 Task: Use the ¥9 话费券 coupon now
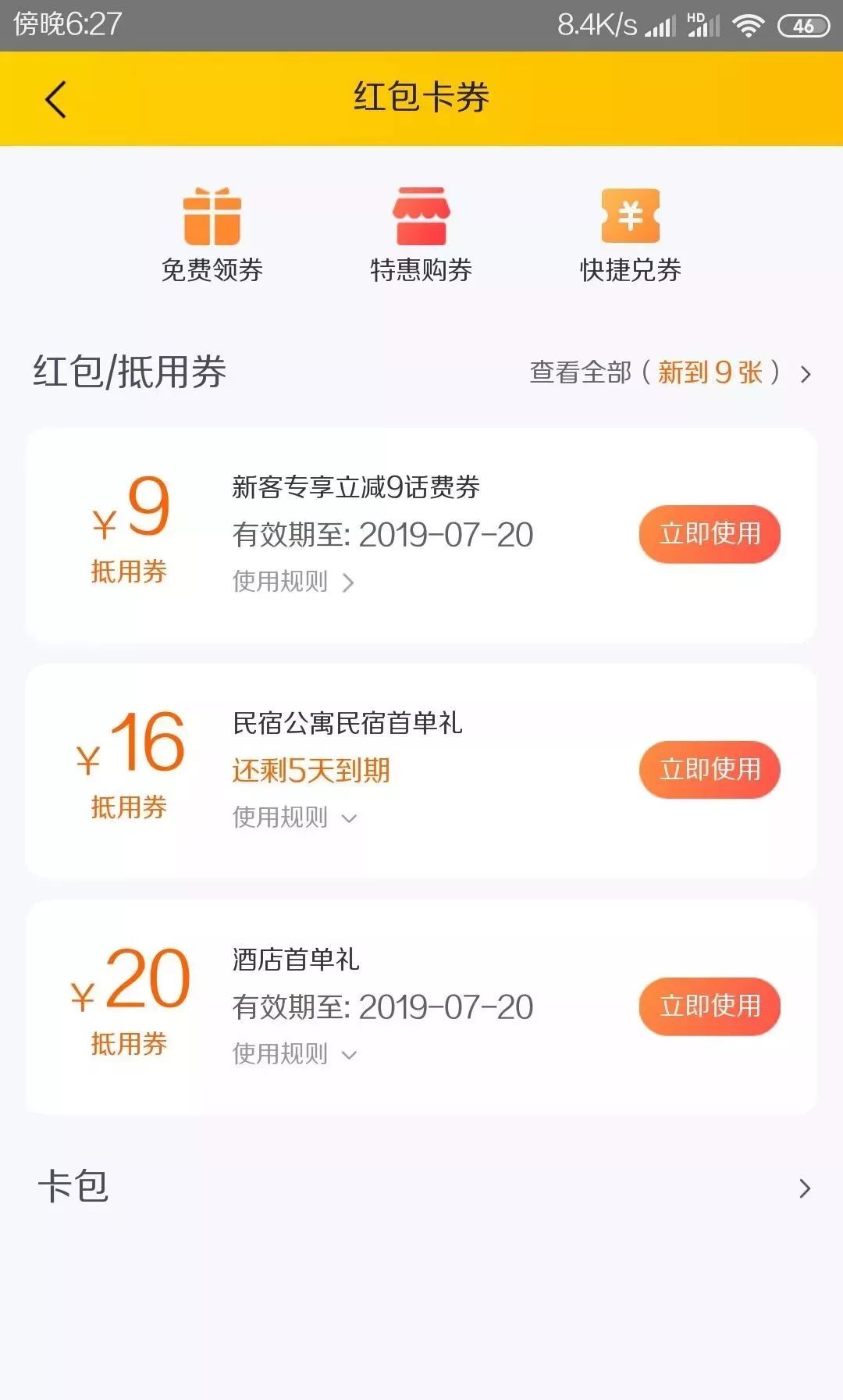click(710, 534)
